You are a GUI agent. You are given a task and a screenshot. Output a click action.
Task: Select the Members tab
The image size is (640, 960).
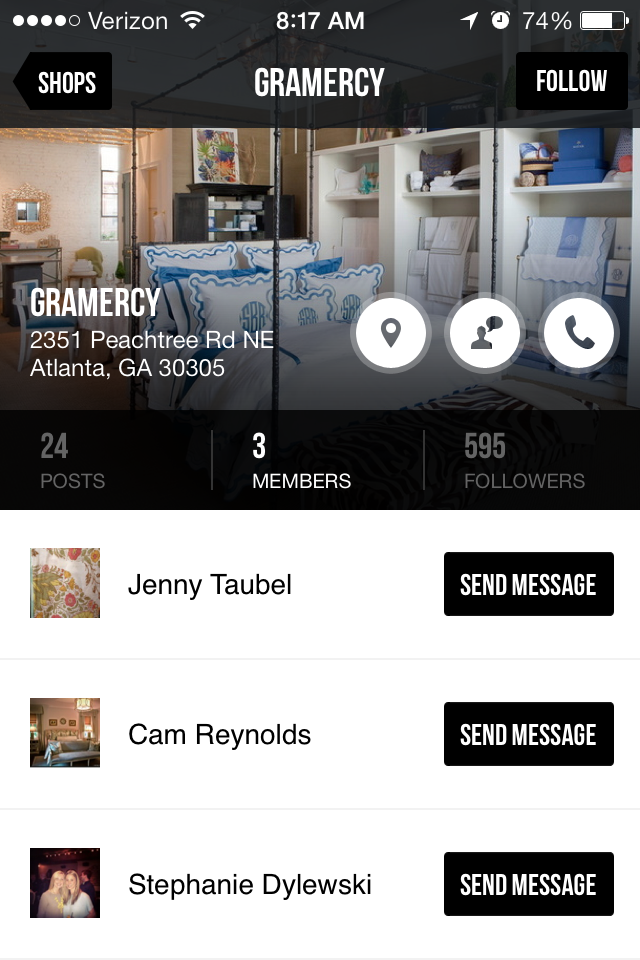[301, 460]
